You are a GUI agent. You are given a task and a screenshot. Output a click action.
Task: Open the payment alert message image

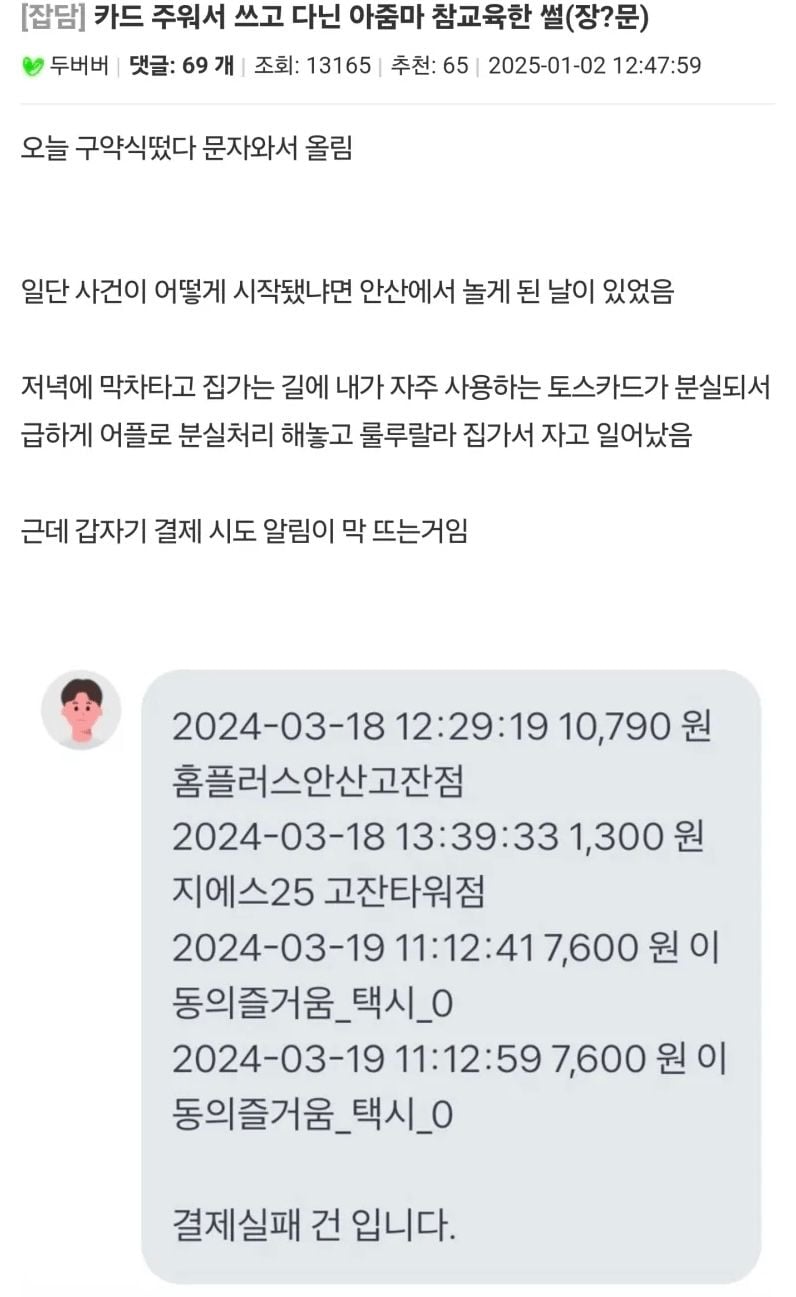(x=450, y=975)
